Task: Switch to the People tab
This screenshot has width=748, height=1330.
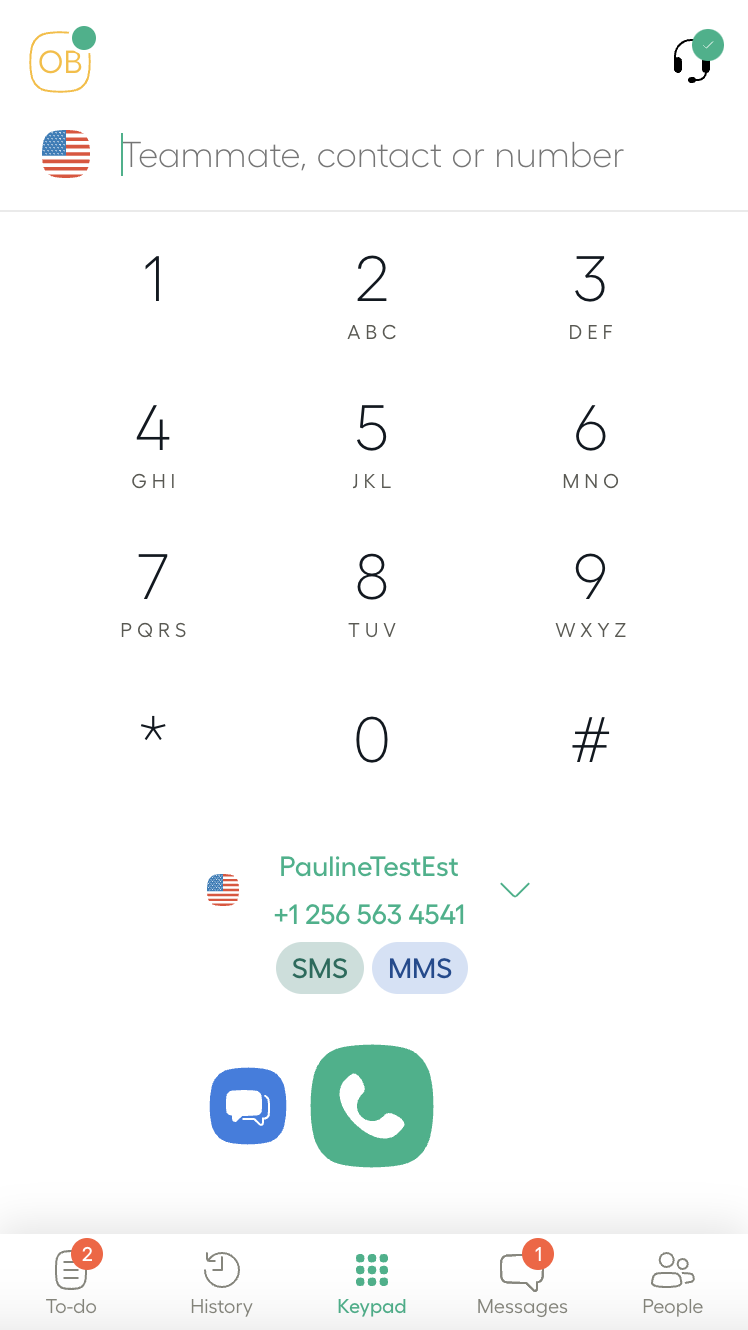Action: point(673,1283)
